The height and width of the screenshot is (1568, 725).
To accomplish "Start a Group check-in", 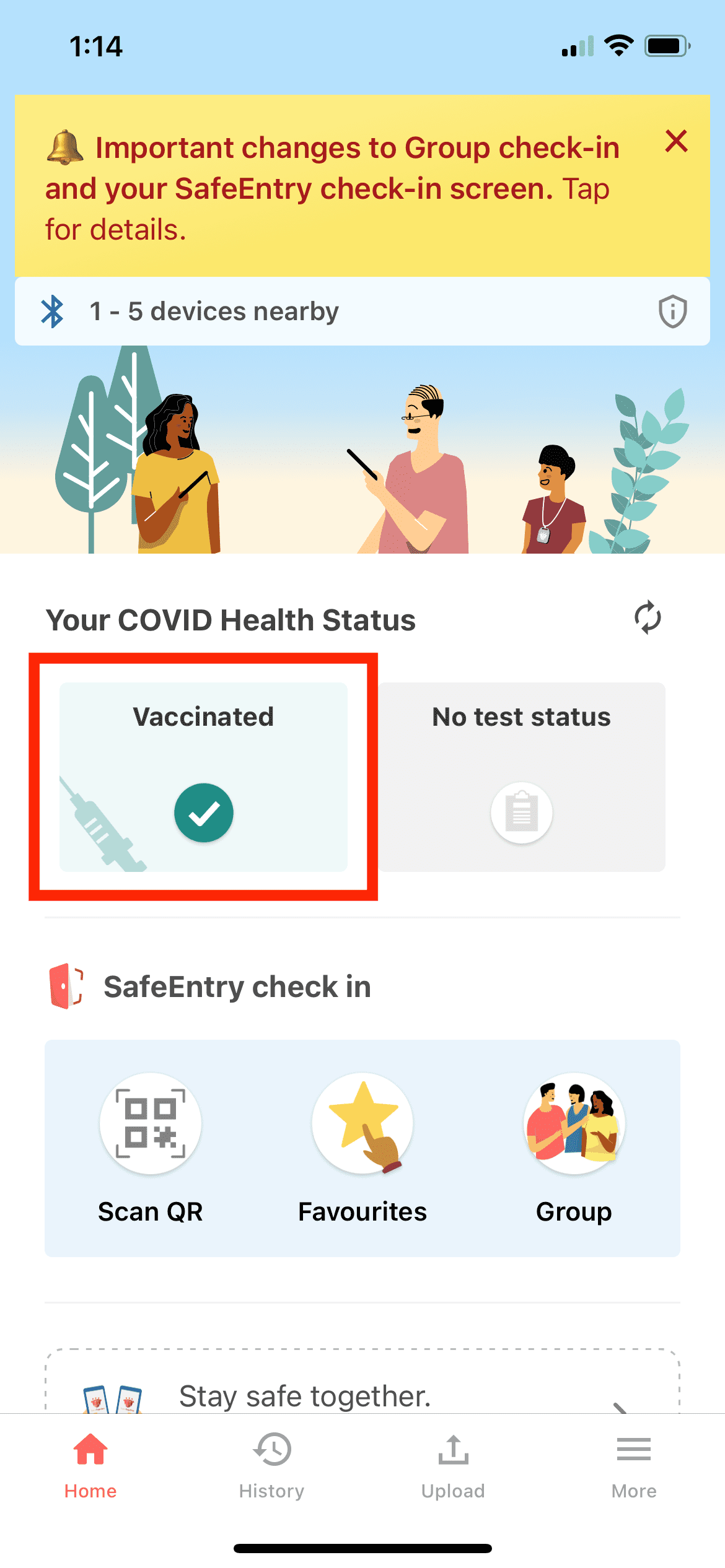I will (574, 1148).
